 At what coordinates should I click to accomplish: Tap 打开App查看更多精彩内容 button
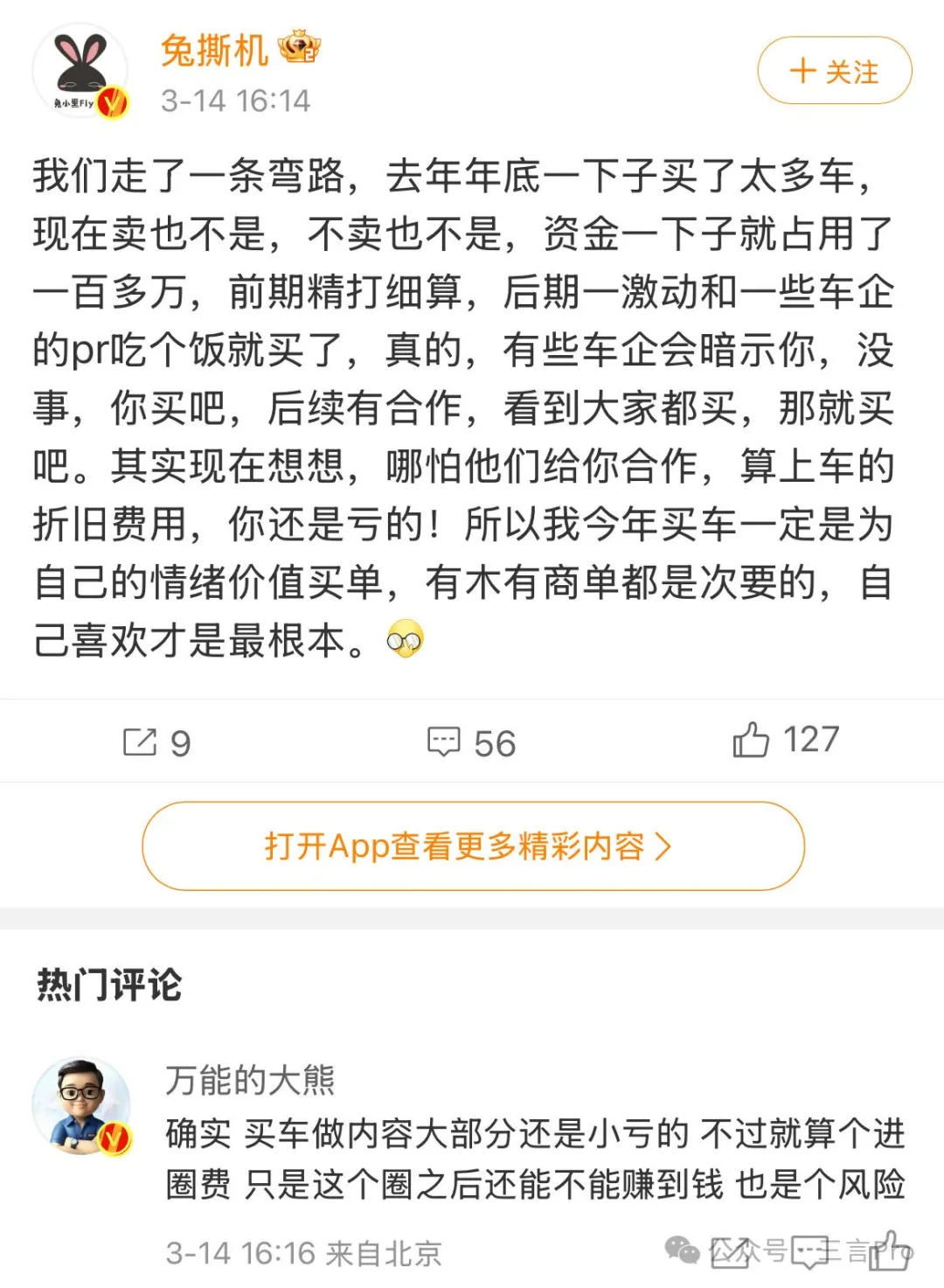pyautogui.click(x=472, y=846)
